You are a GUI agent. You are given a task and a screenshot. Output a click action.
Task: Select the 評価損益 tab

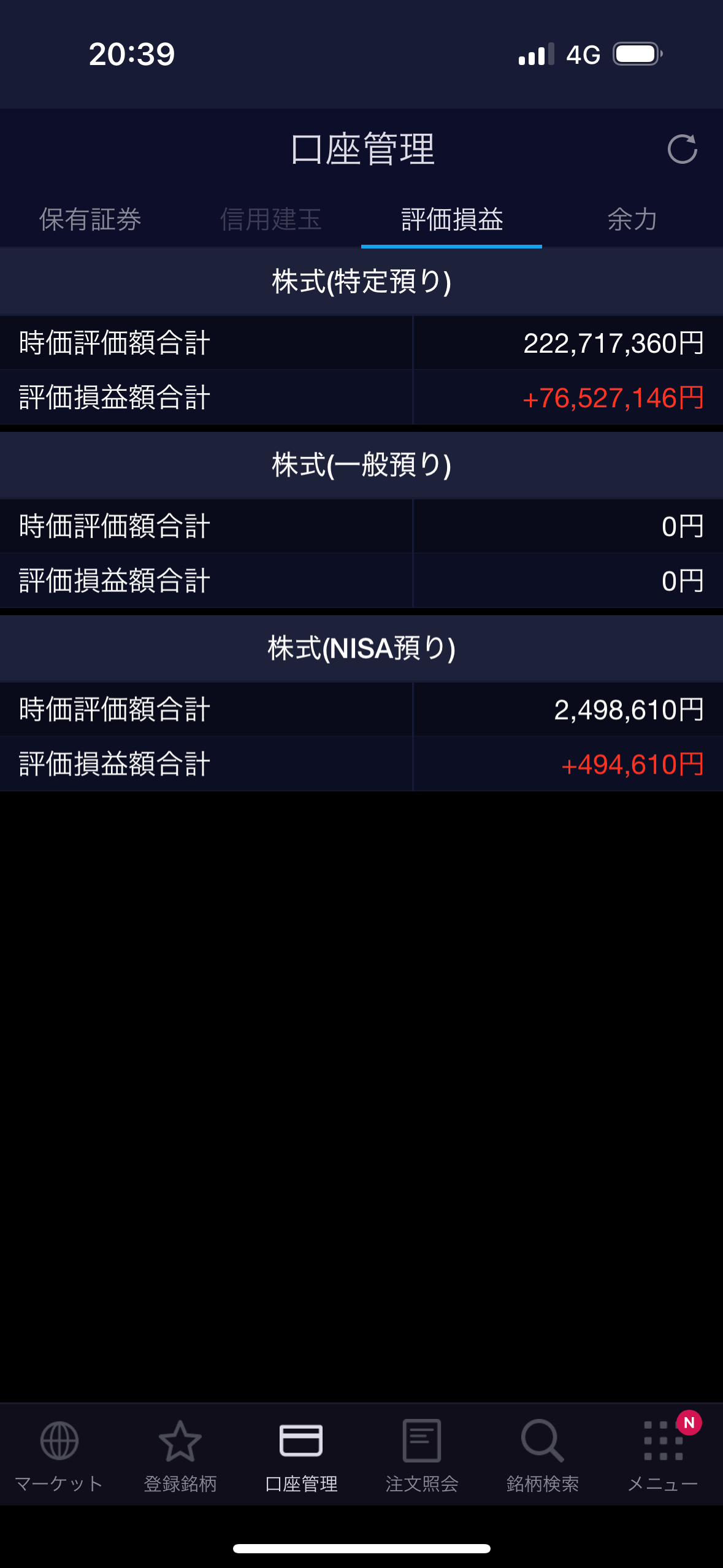coord(452,219)
